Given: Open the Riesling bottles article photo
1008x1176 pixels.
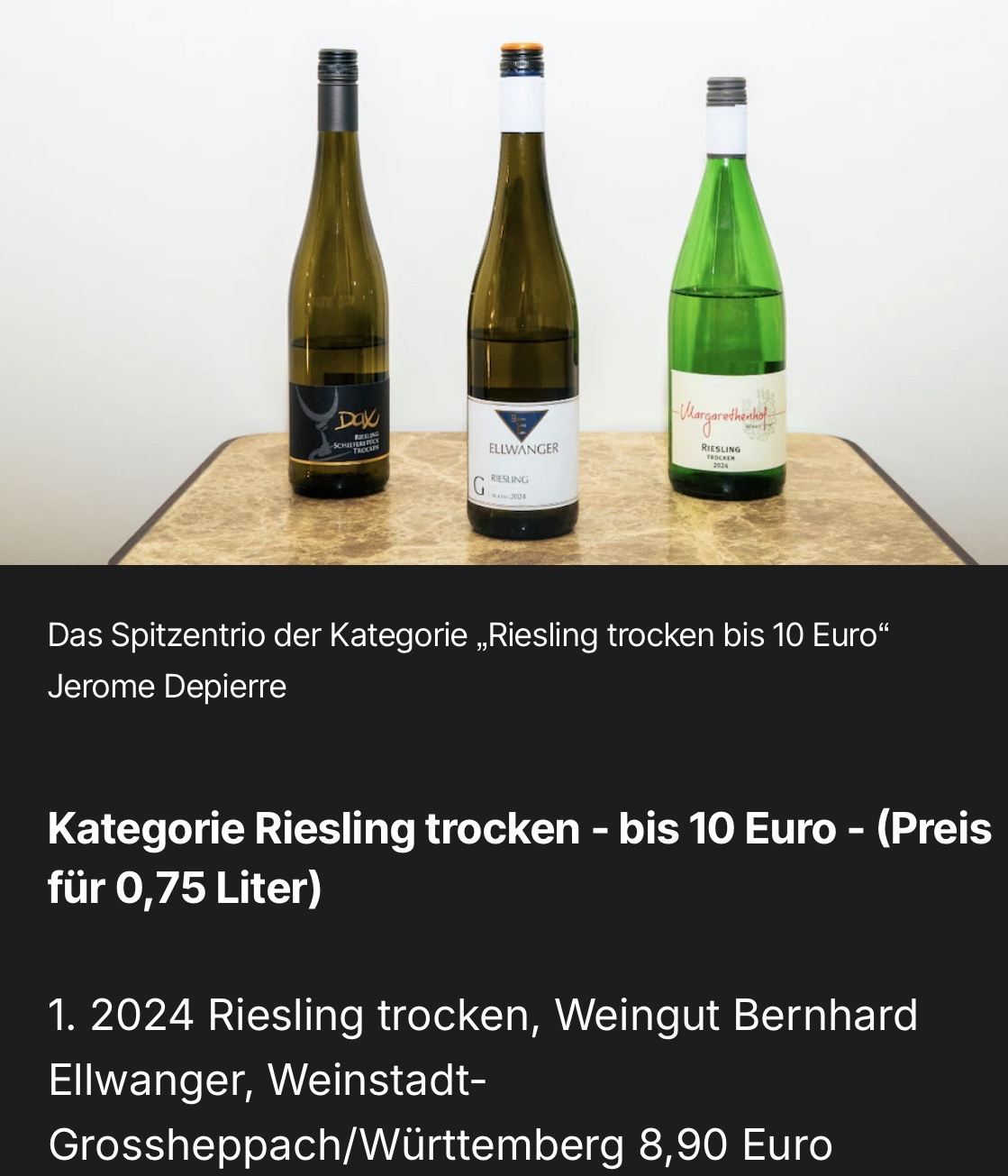Looking at the screenshot, I should click(504, 282).
